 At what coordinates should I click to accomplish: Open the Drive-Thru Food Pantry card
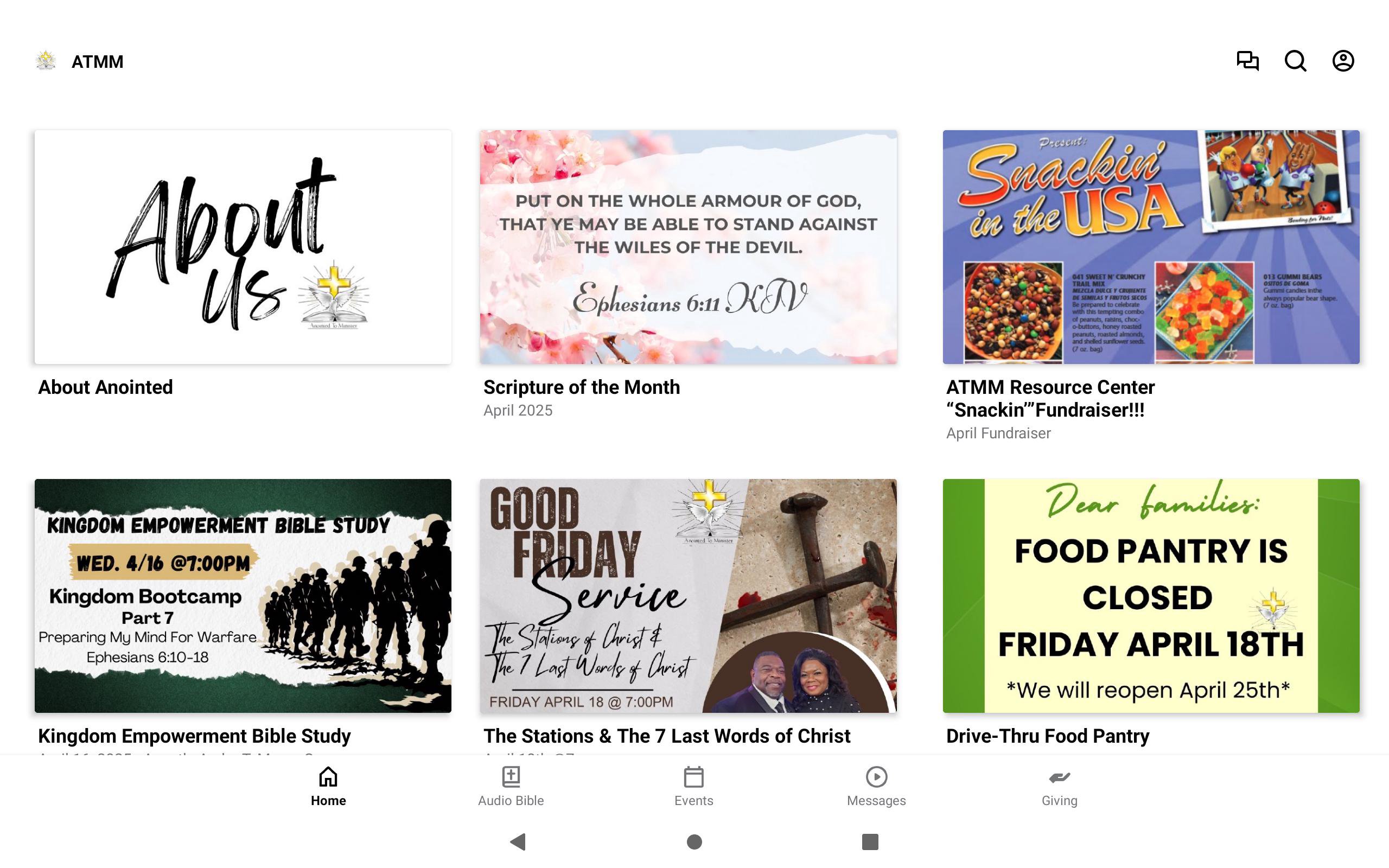point(1151,595)
